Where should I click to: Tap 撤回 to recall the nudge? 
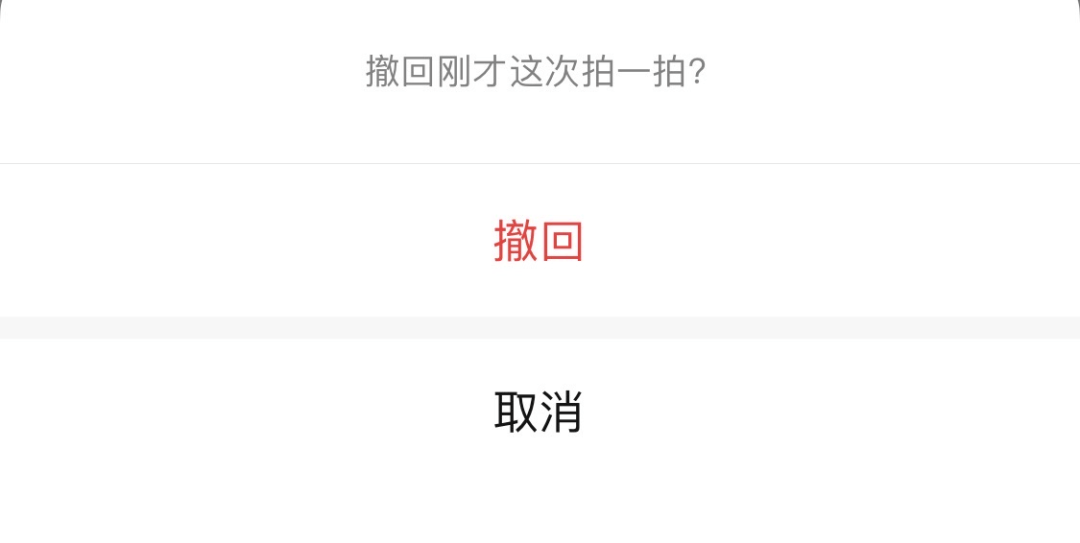pos(539,241)
